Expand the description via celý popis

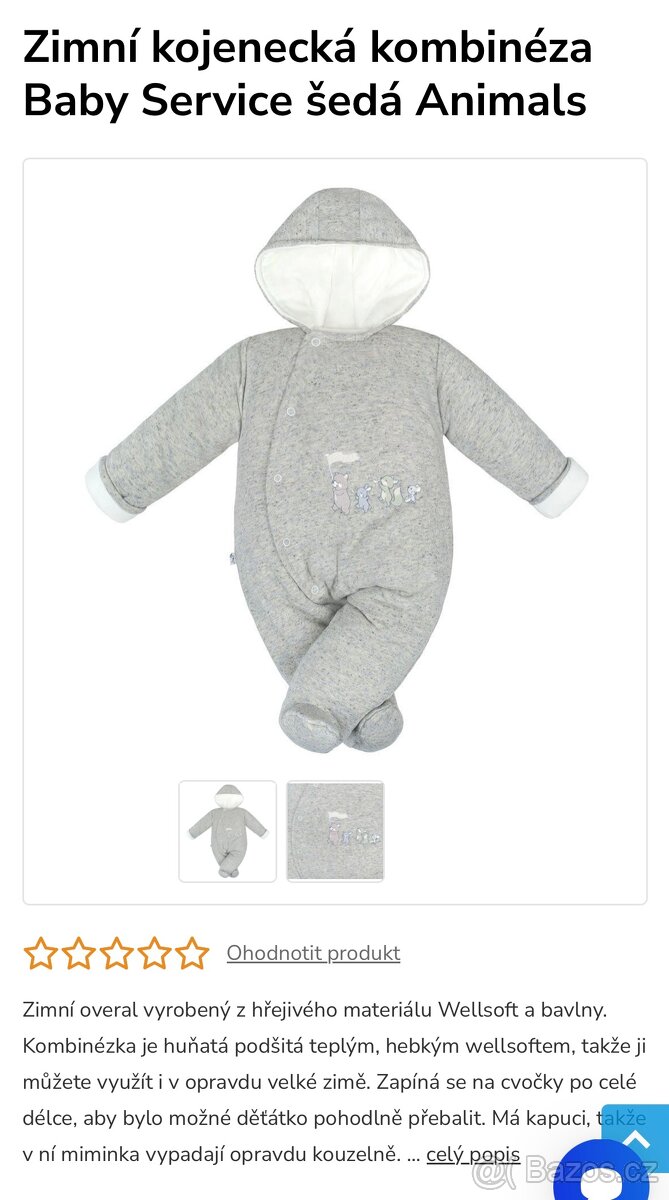pyautogui.click(x=473, y=1154)
